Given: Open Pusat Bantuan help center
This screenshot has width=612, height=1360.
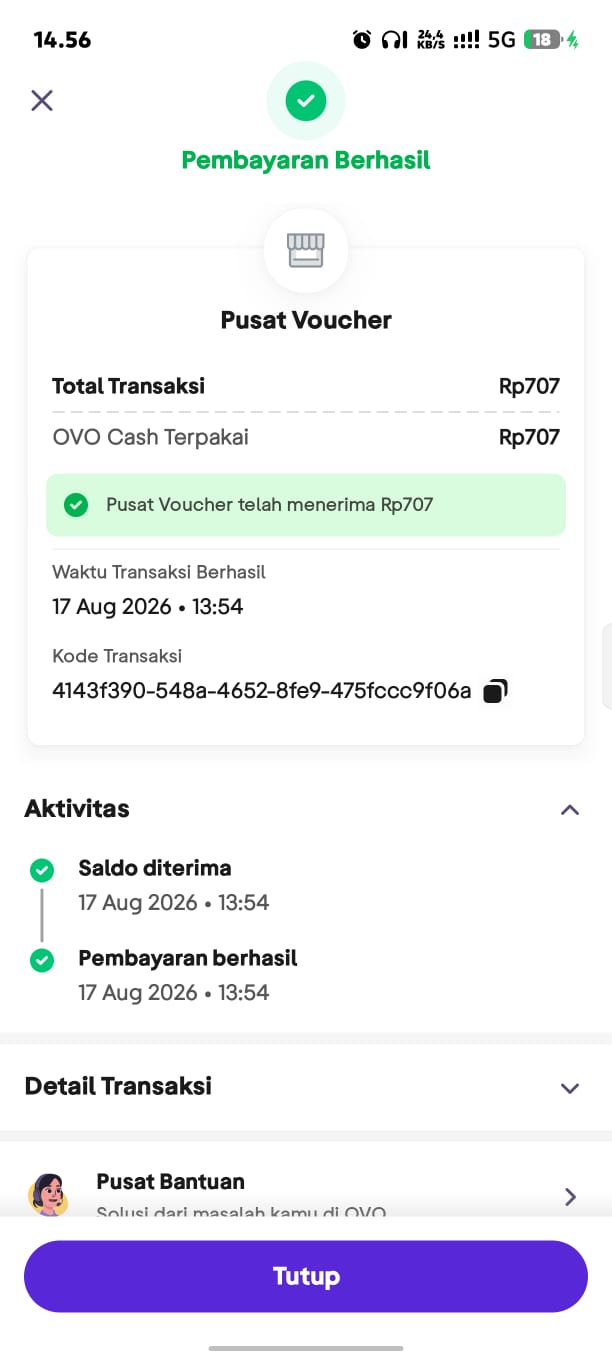Looking at the screenshot, I should (306, 1195).
